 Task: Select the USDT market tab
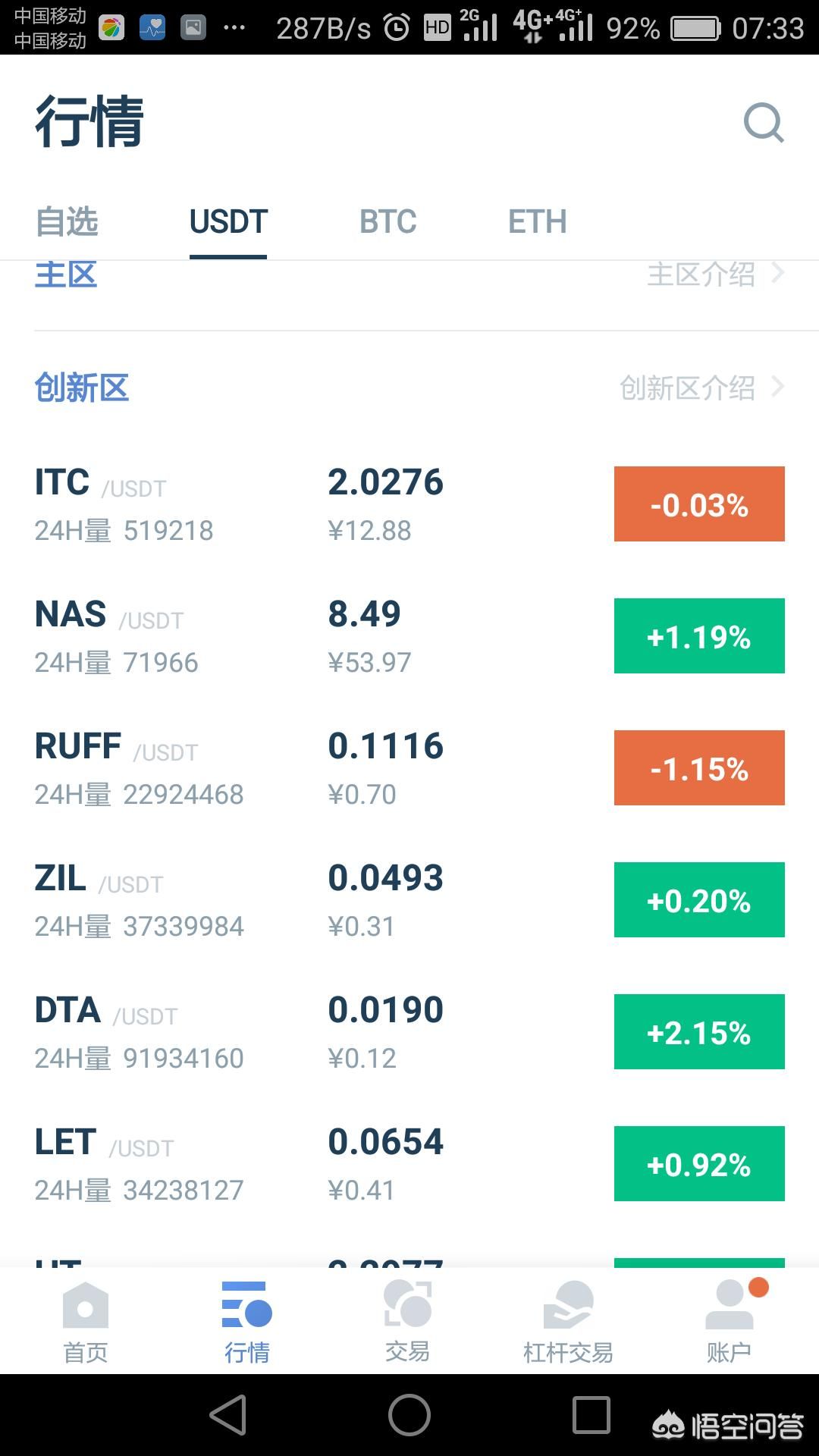[x=228, y=221]
